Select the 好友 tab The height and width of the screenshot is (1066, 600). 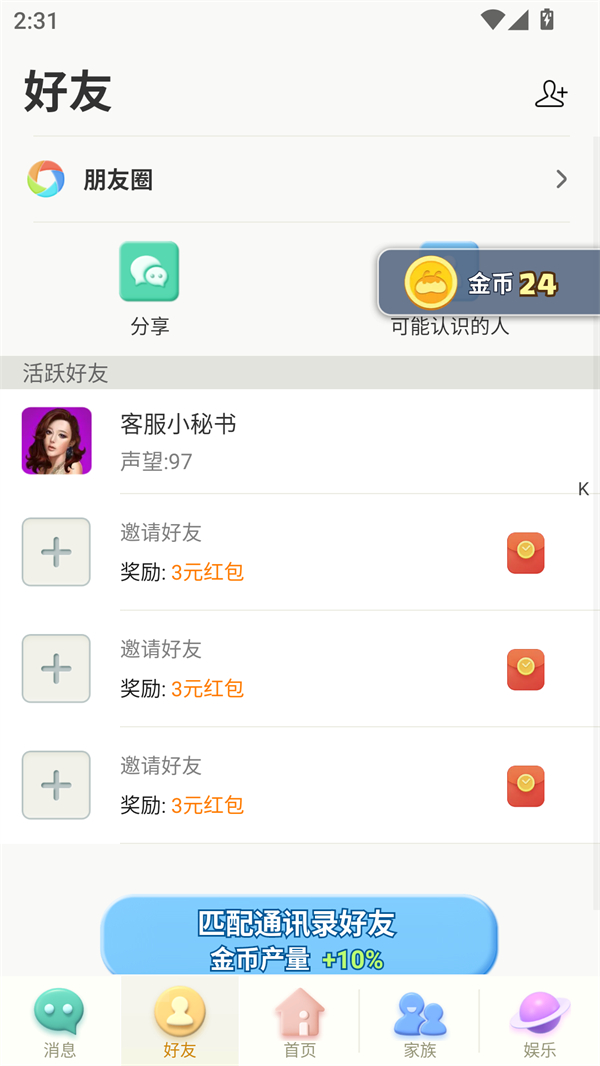[180, 1022]
